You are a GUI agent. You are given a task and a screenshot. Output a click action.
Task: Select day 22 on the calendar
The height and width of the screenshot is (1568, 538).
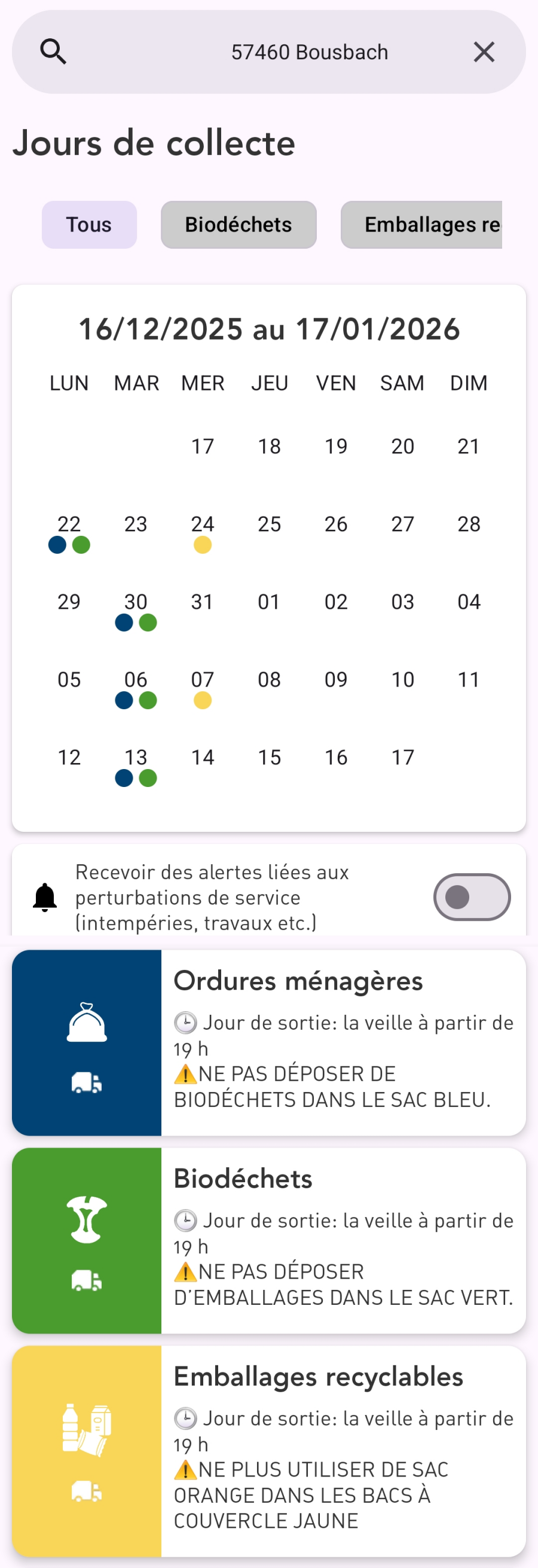click(69, 530)
